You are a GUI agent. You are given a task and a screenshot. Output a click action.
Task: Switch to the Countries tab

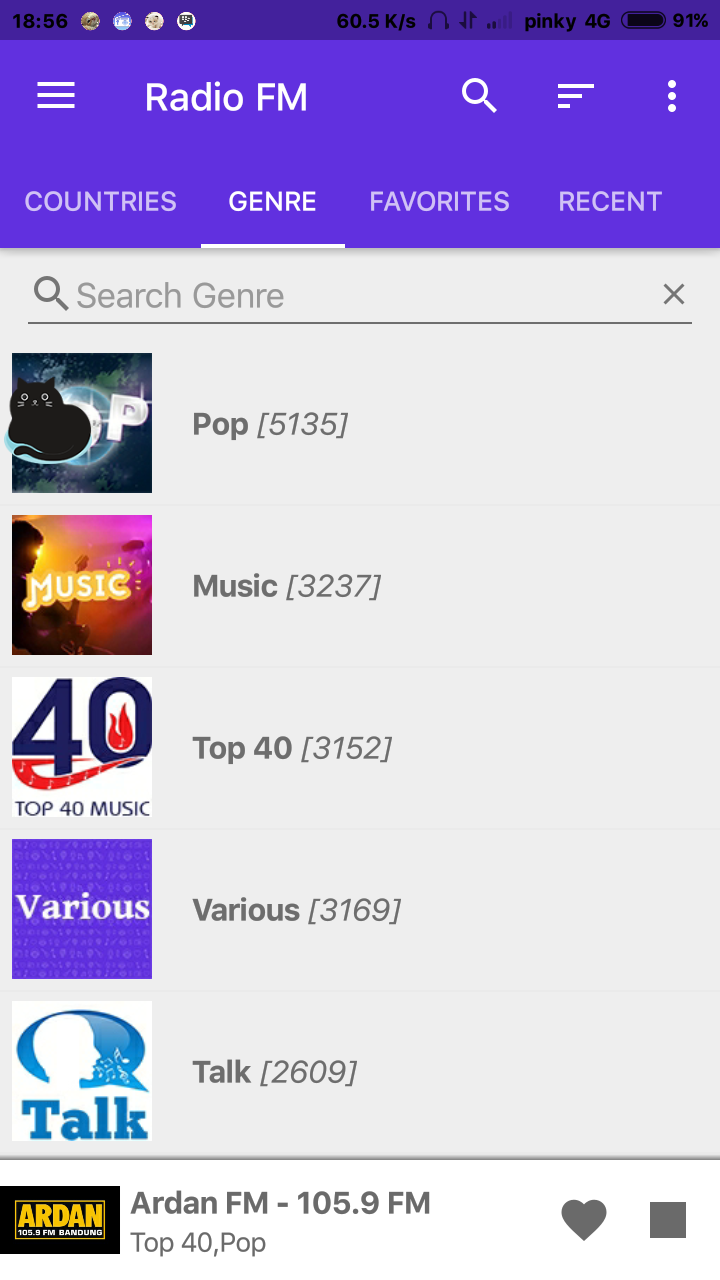tap(100, 201)
